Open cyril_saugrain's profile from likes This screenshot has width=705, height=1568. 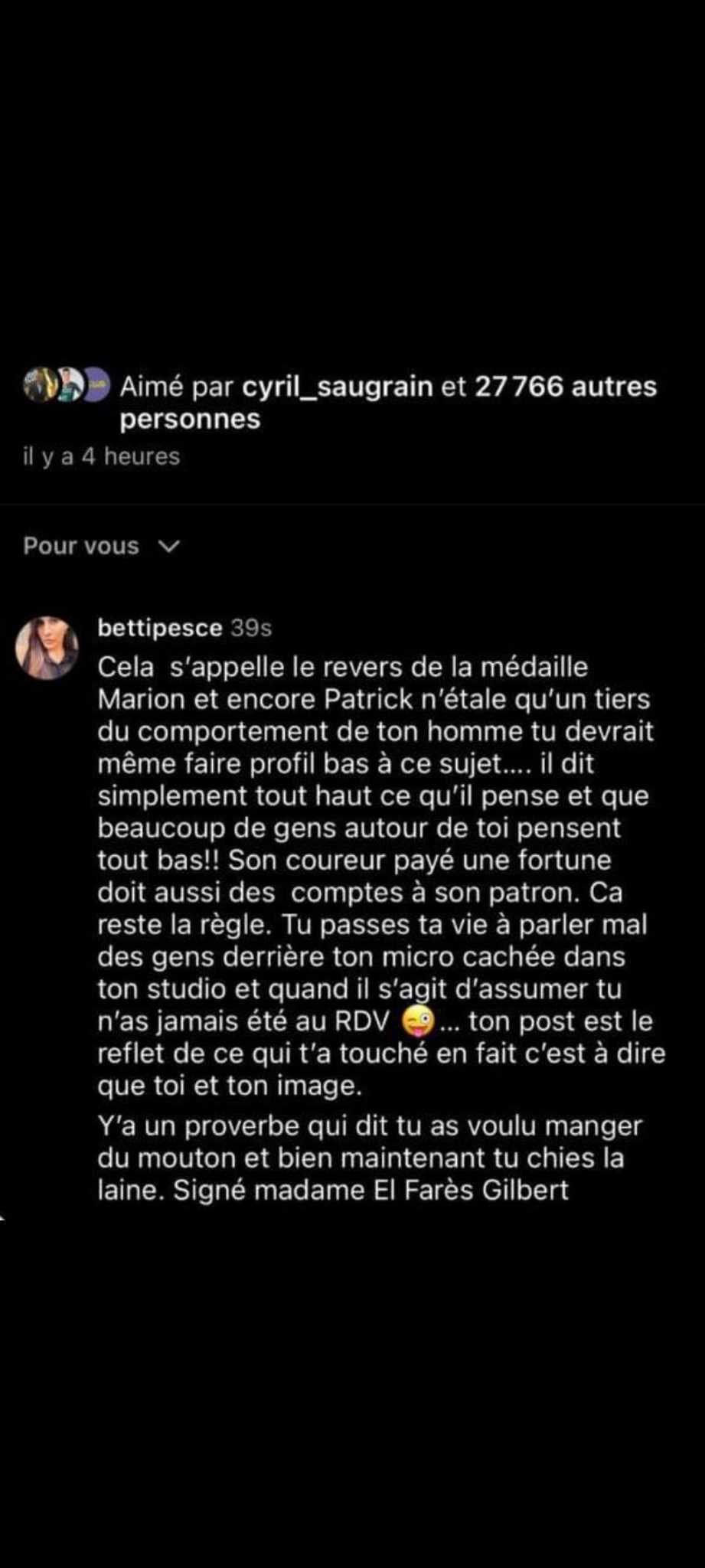[x=338, y=387]
